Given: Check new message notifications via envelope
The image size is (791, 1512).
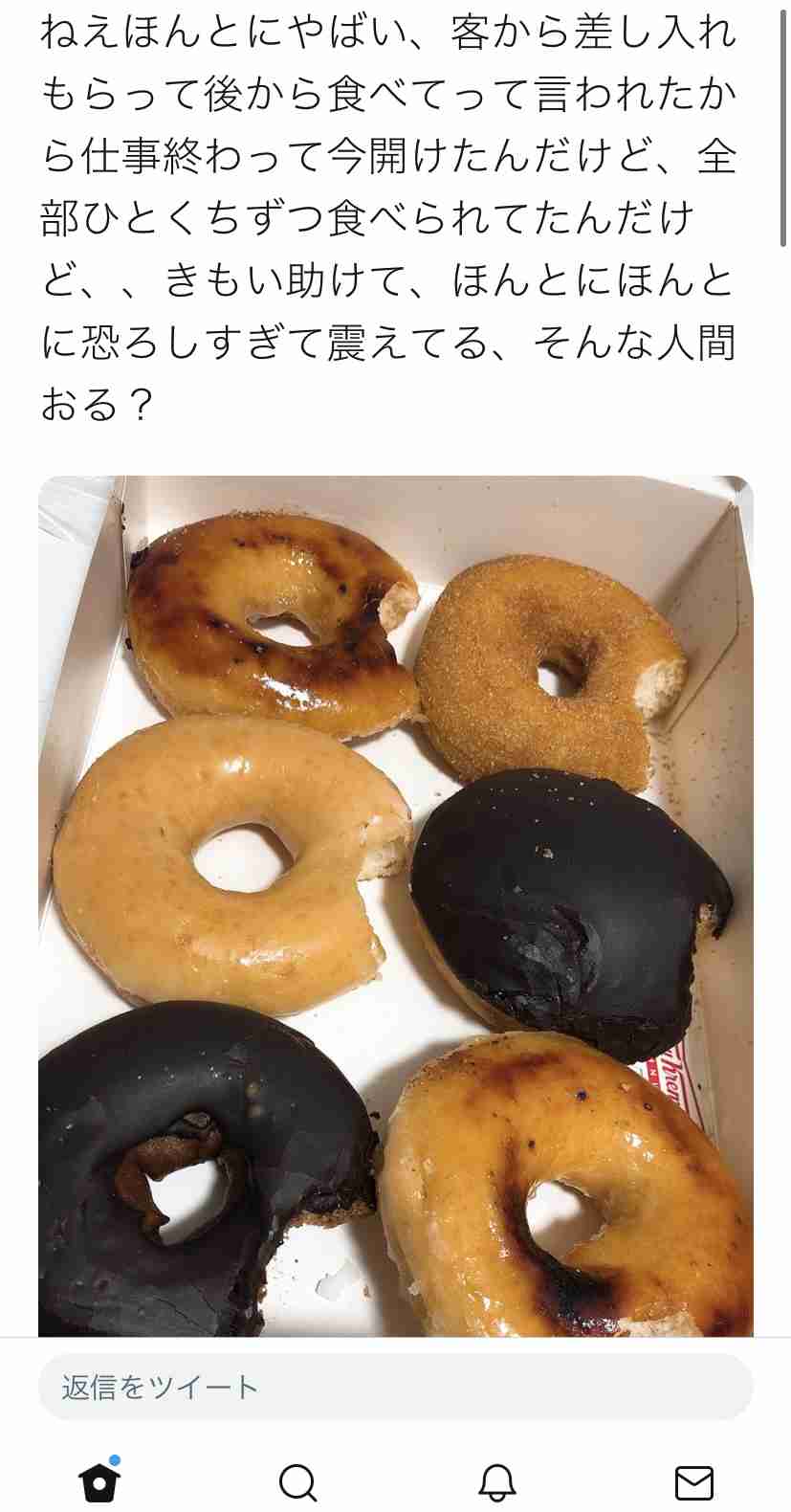Looking at the screenshot, I should point(692,1481).
